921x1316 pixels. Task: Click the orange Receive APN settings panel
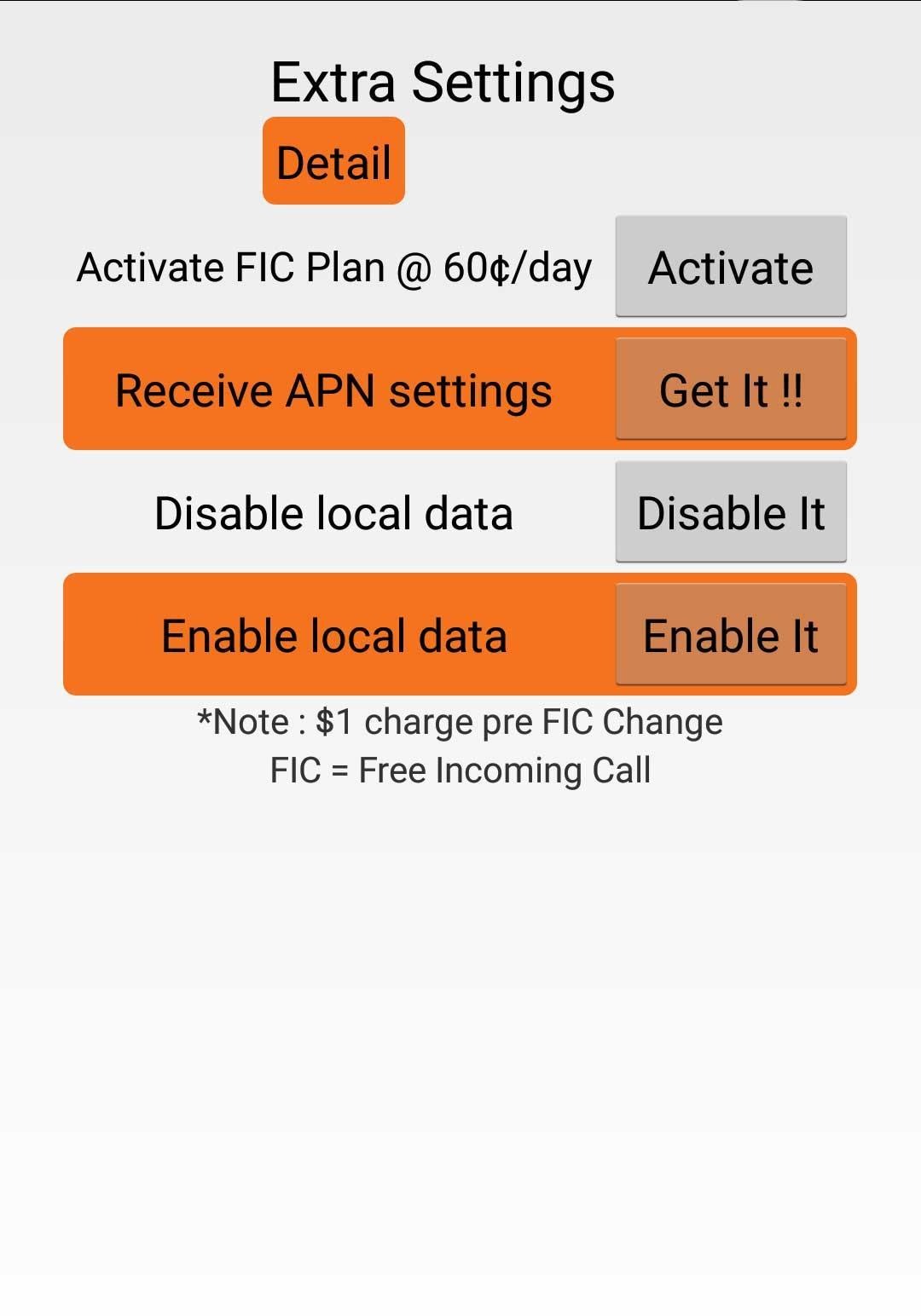(x=334, y=390)
